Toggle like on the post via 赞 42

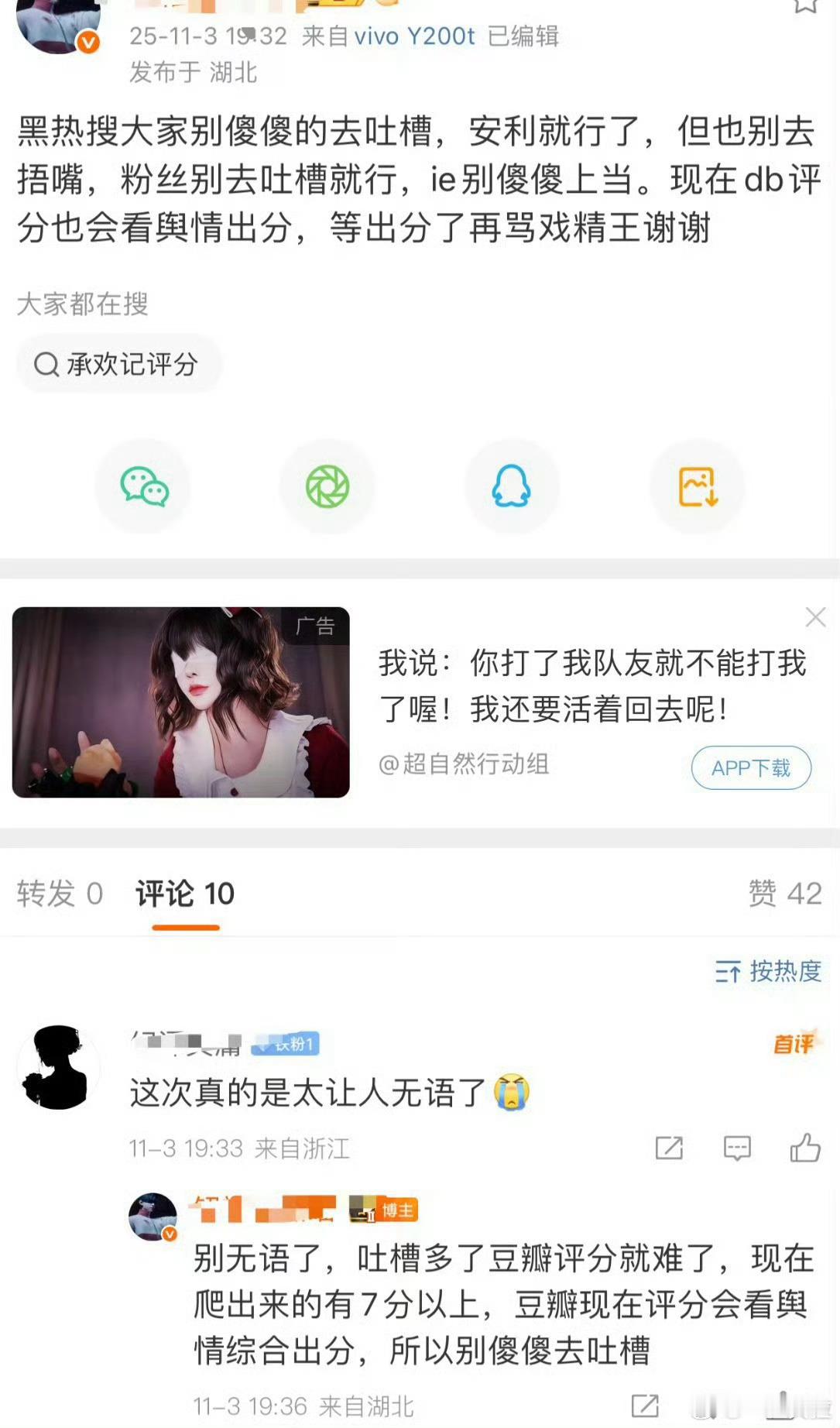[x=783, y=894]
